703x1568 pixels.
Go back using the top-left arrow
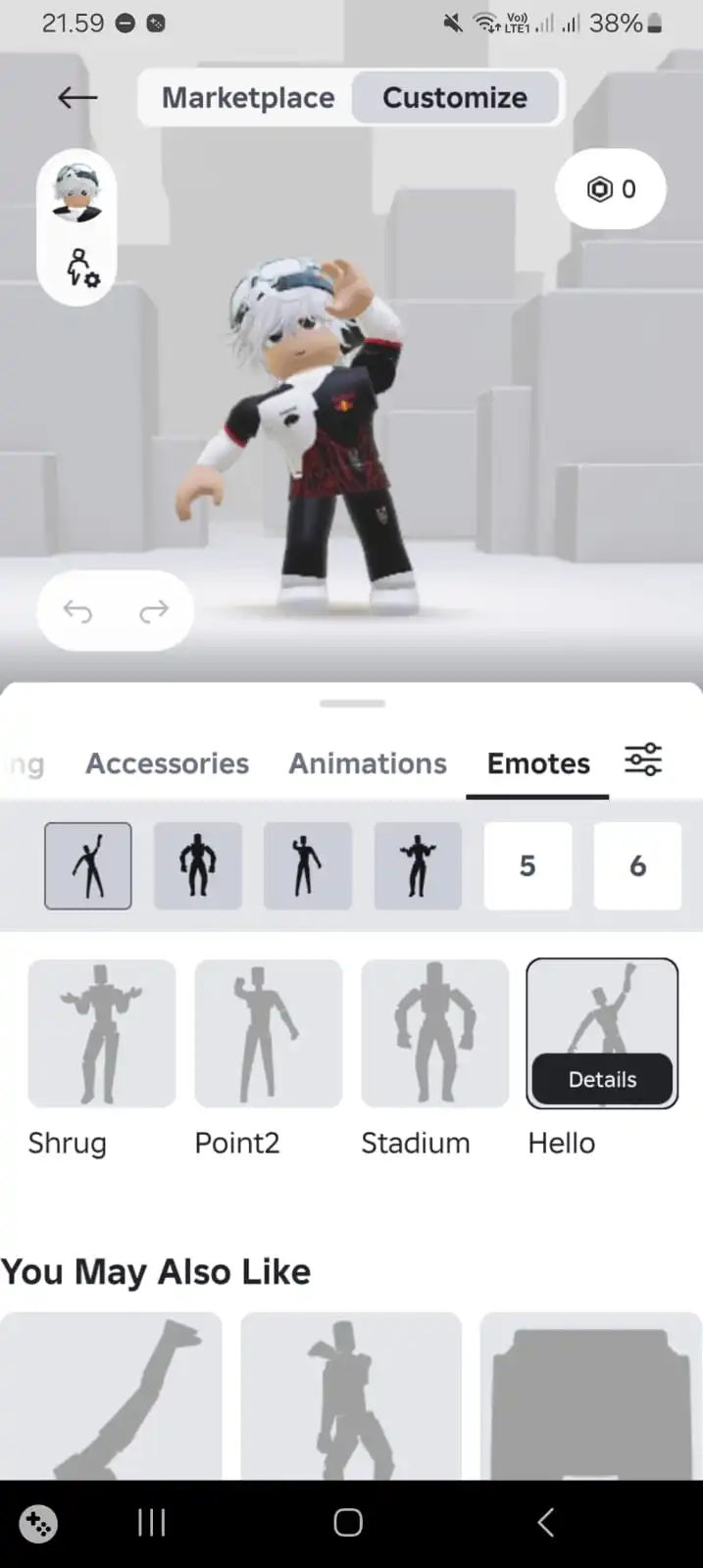click(x=77, y=97)
